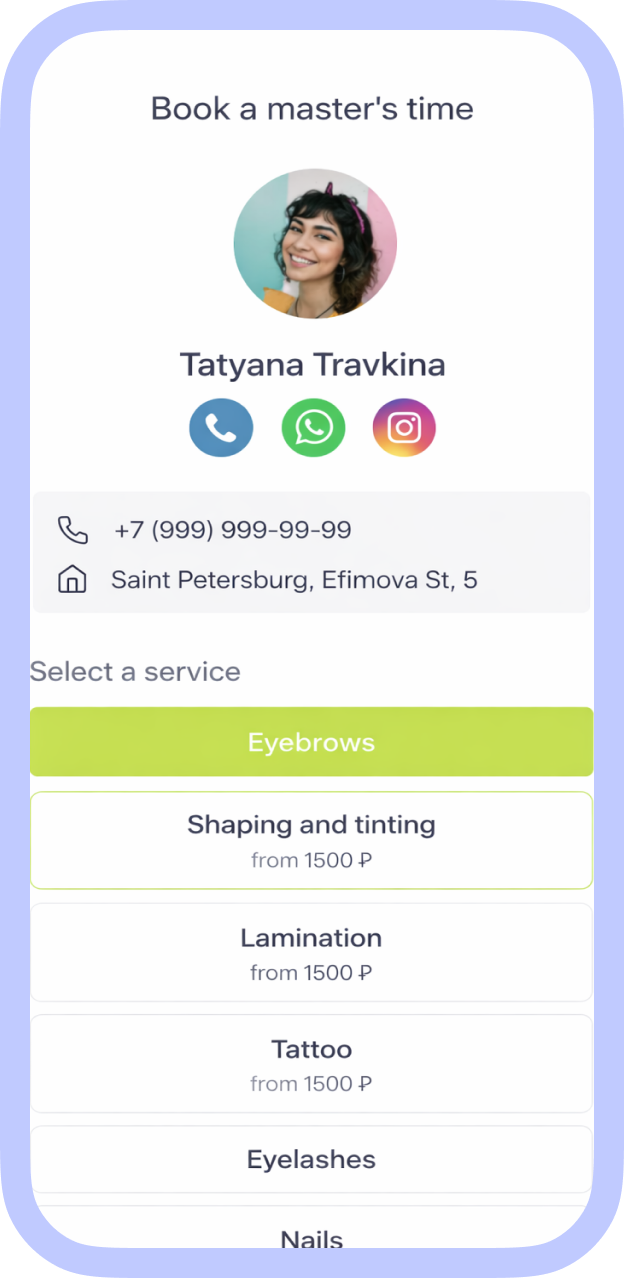Screen dimensions: 624x1278
Task: Open WhatsApp chat with Tatyana
Action: coord(313,428)
